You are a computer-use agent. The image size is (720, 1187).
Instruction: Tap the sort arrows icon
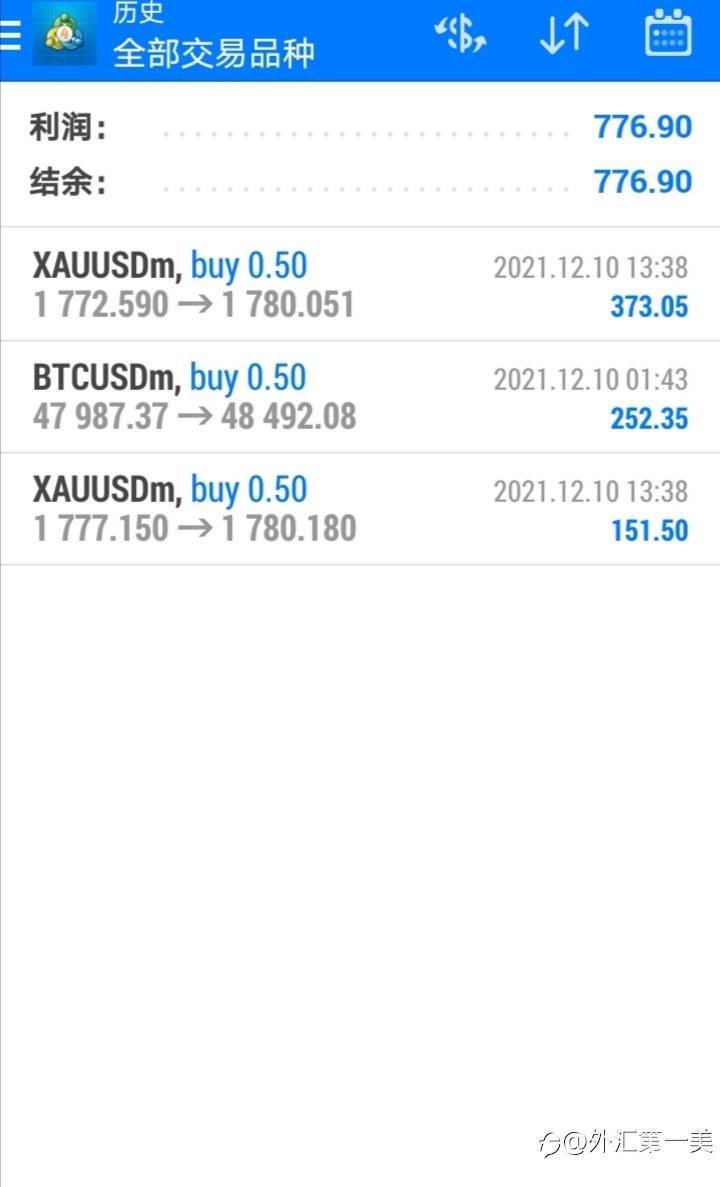tap(564, 34)
